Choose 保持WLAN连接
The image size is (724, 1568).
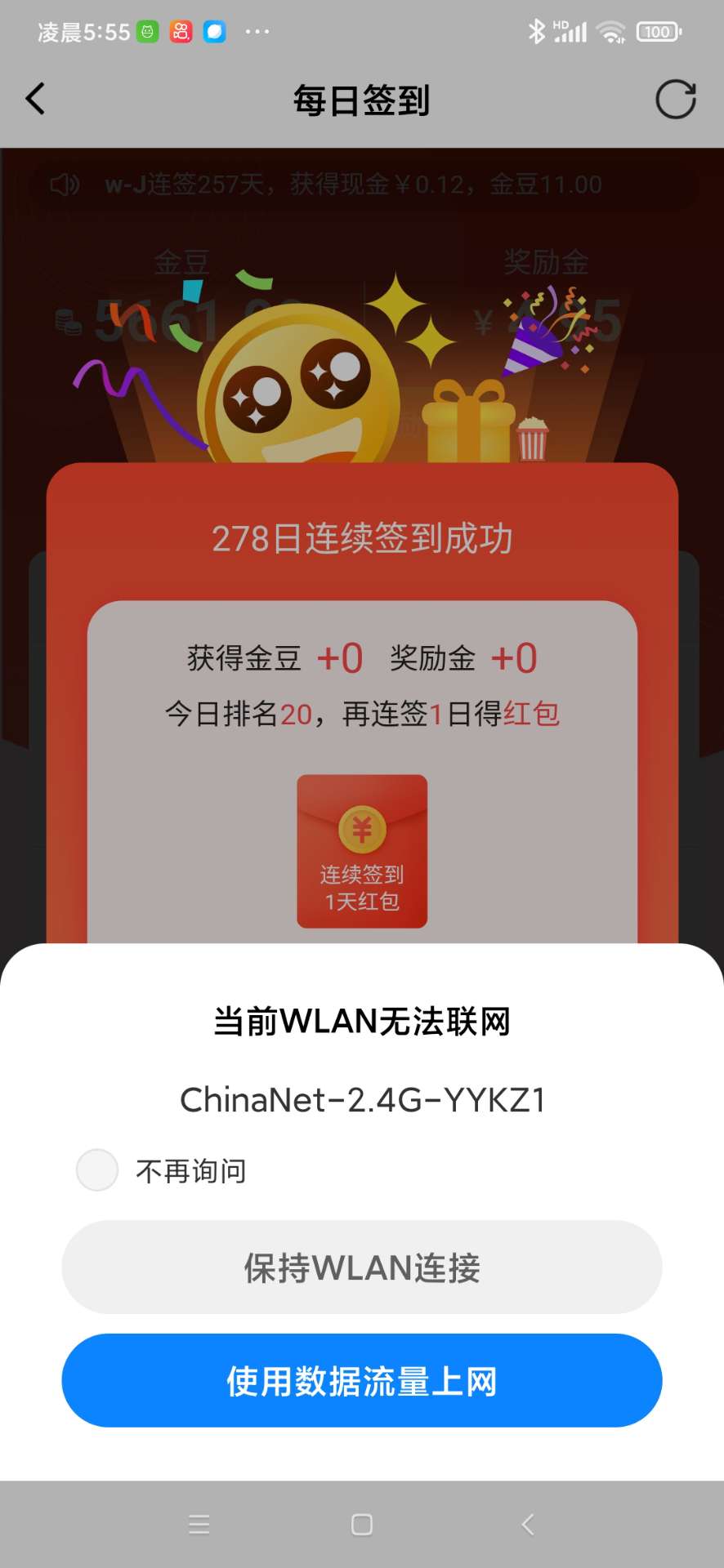coord(362,1267)
